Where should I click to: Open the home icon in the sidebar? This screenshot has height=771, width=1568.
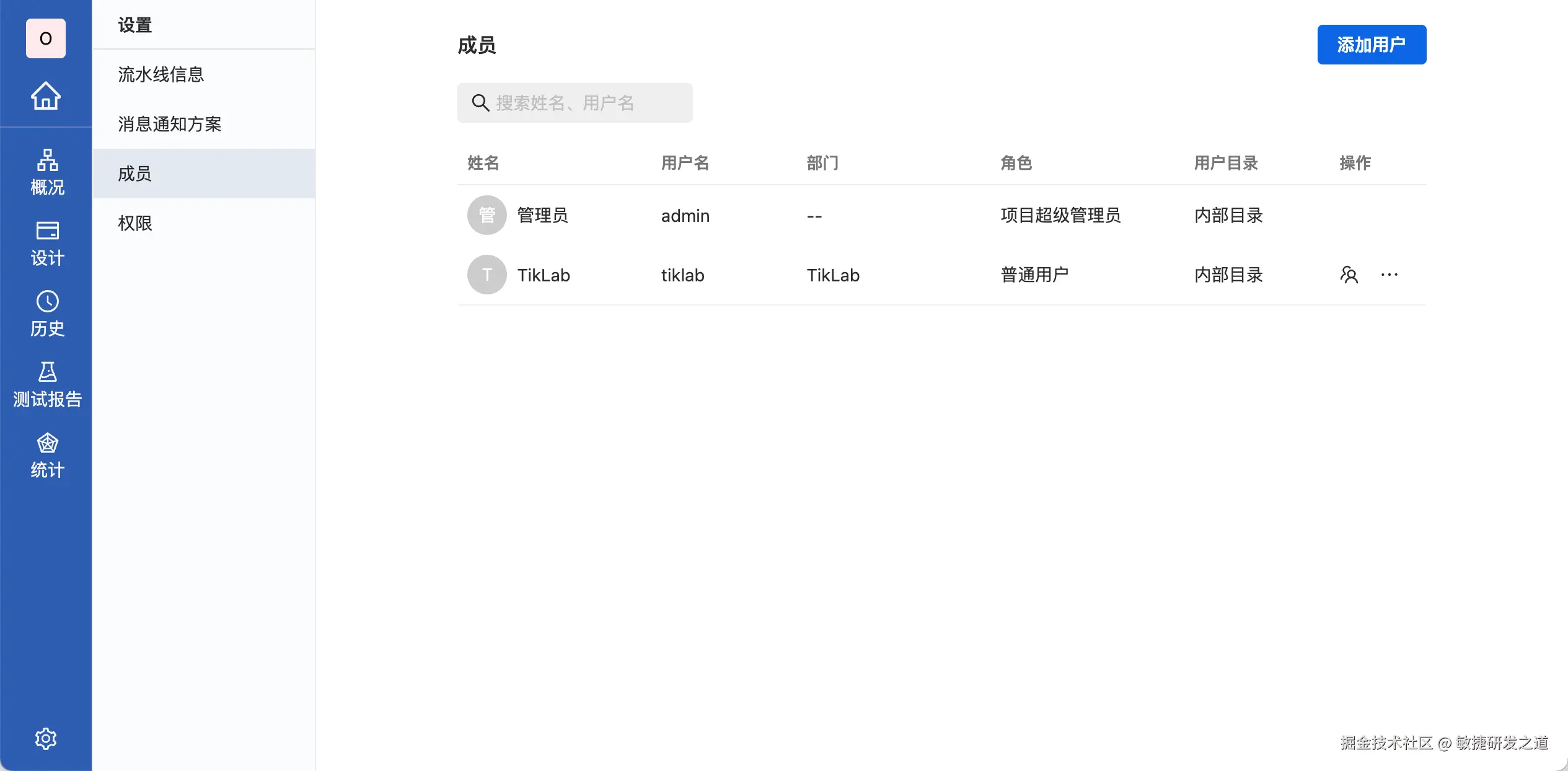pos(46,96)
